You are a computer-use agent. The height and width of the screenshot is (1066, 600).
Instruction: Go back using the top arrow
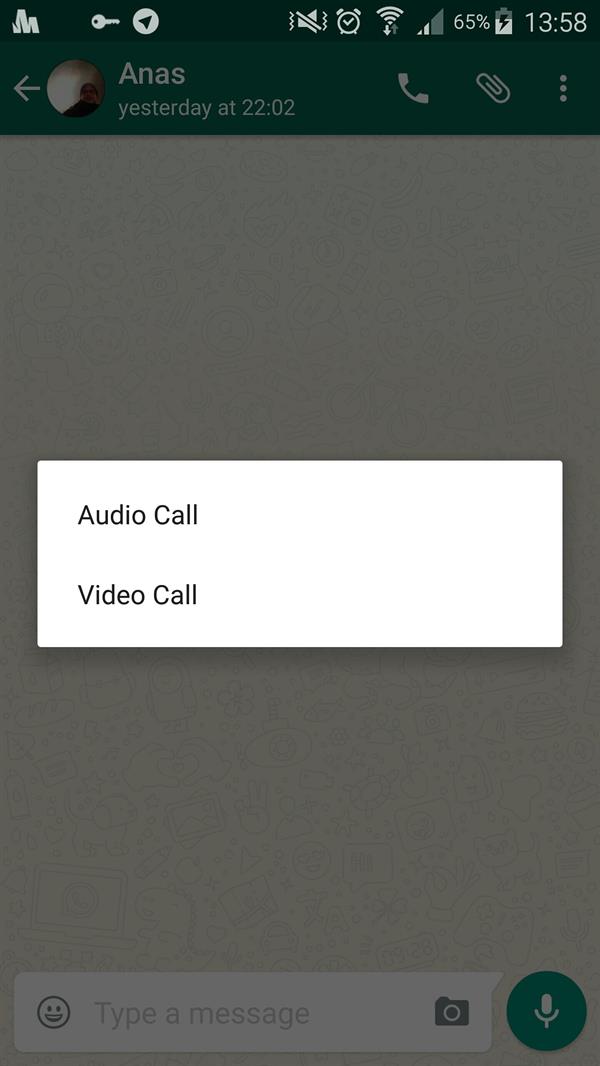click(x=27, y=88)
